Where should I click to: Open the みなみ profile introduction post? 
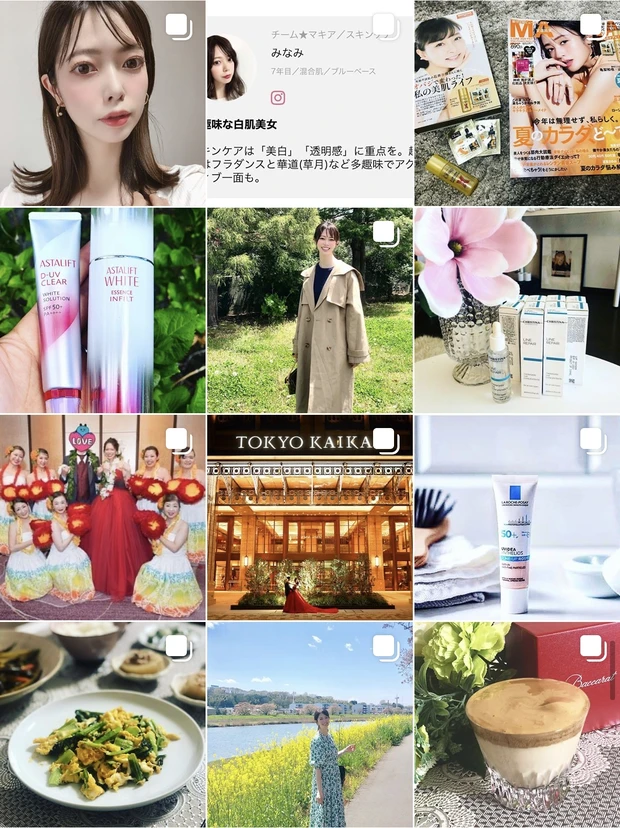309,102
